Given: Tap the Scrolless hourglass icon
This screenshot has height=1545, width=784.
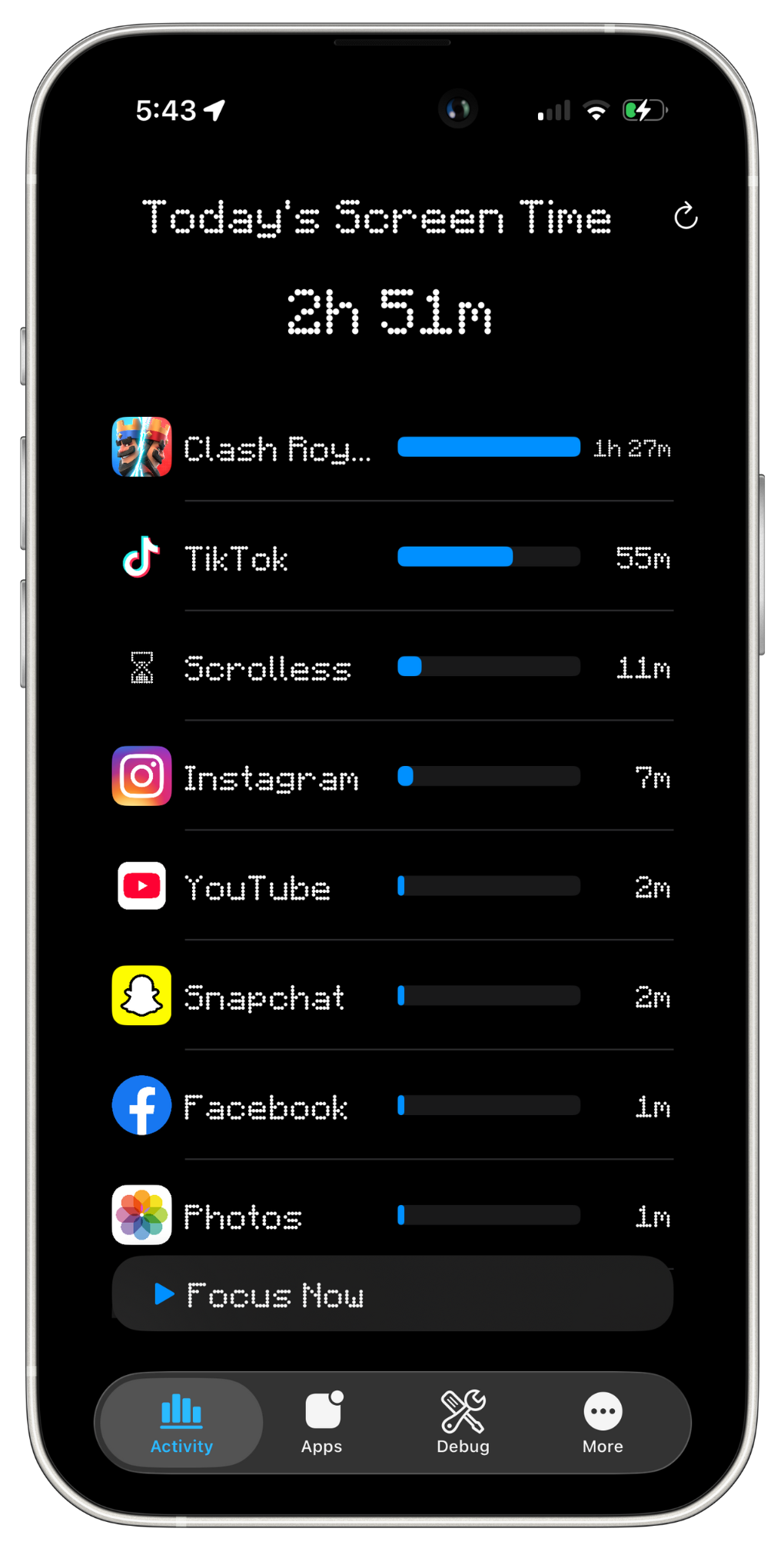Looking at the screenshot, I should click(141, 667).
